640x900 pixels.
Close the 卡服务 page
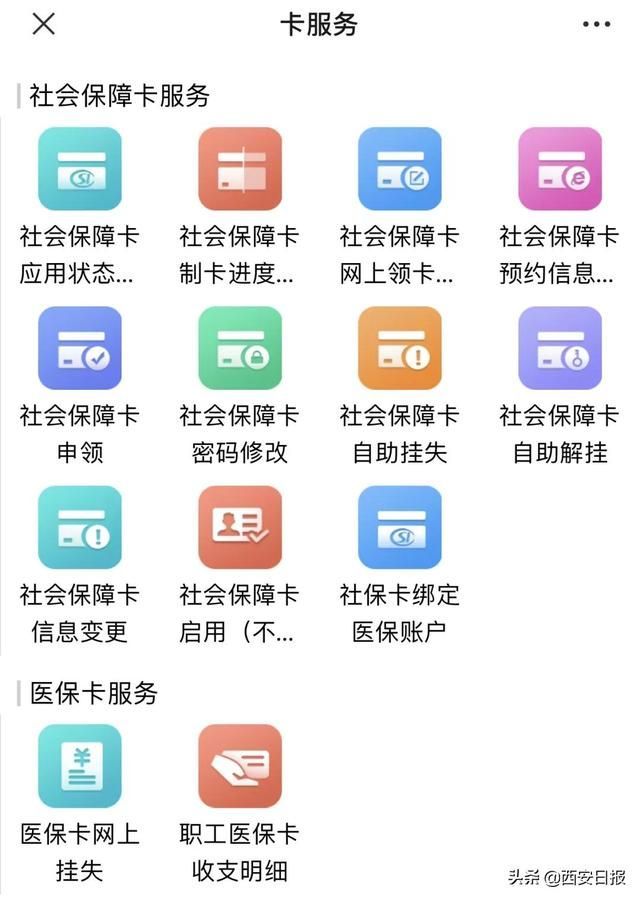[x=43, y=24]
